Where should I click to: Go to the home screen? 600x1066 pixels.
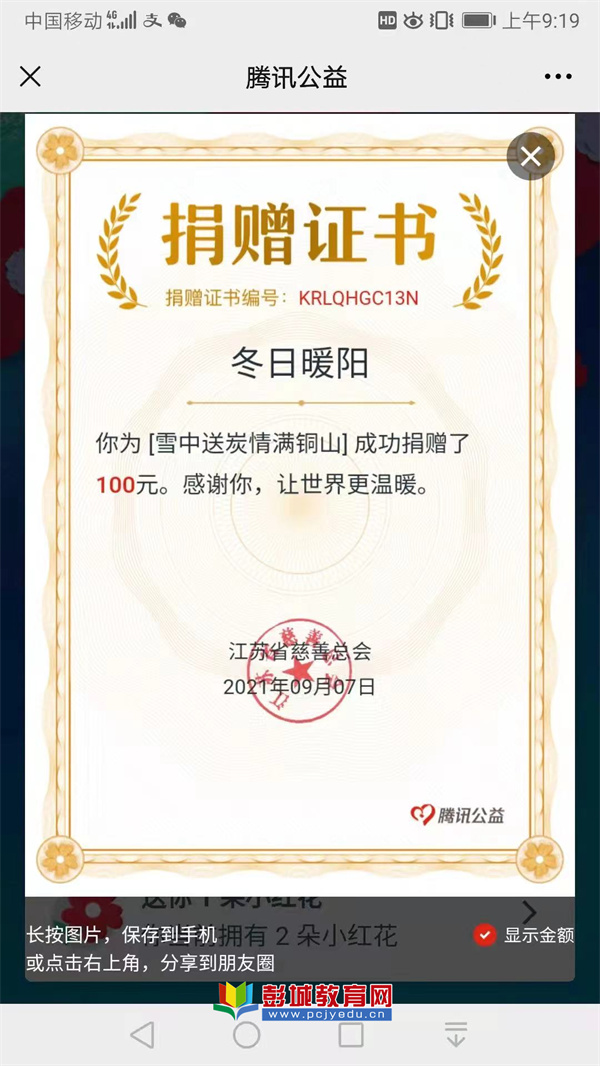tap(247, 1035)
